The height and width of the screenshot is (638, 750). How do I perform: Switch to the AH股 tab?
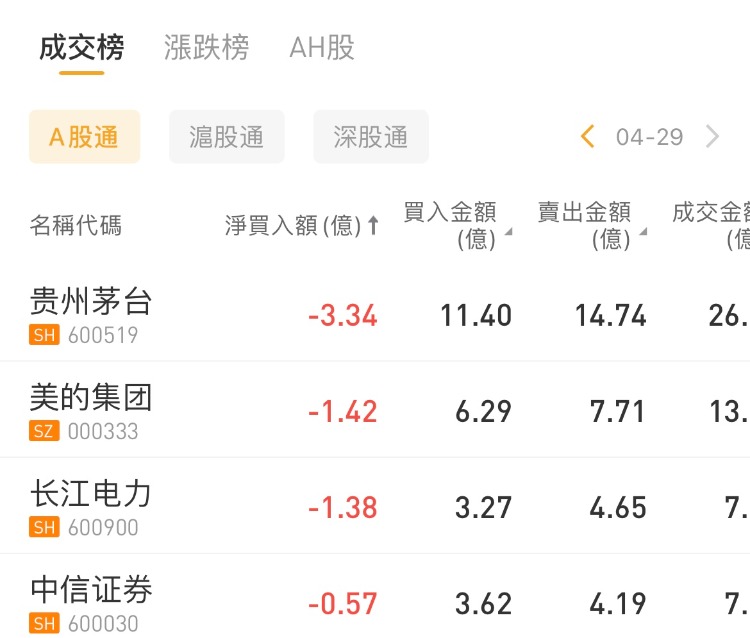tap(321, 47)
